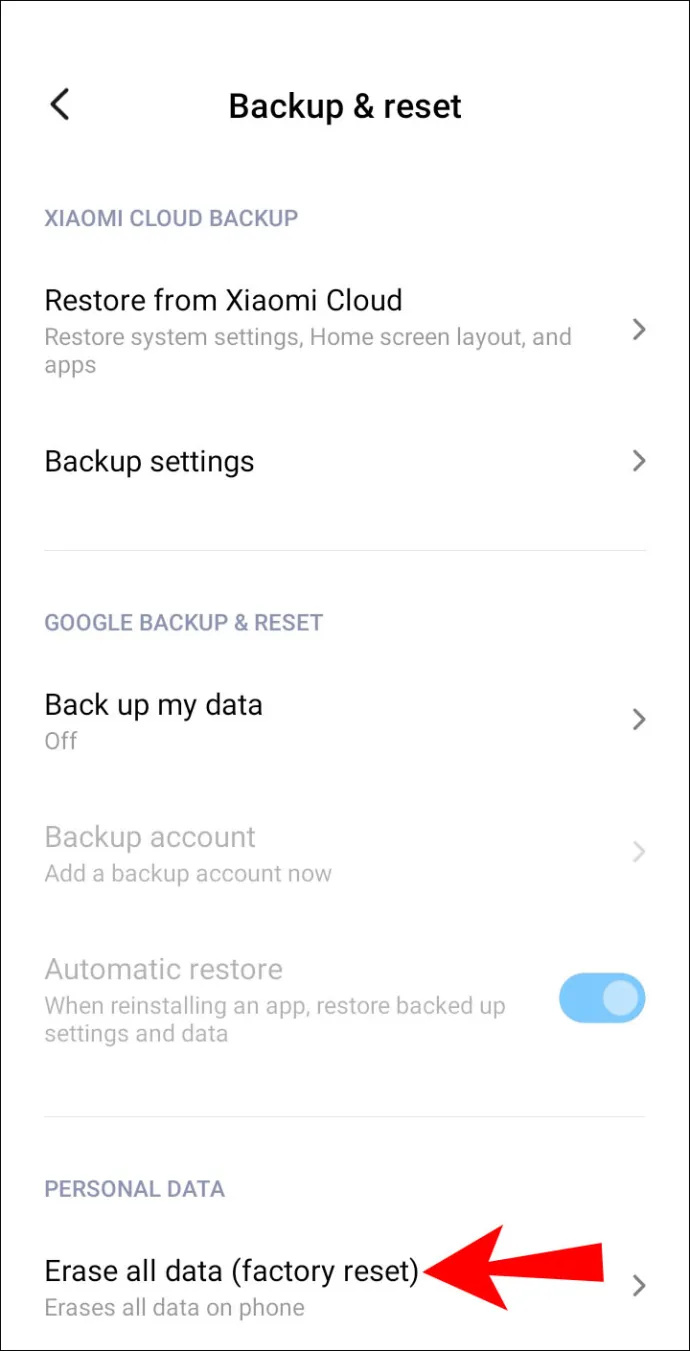
Task: Go back from Backup & reset
Action: pyautogui.click(x=60, y=104)
